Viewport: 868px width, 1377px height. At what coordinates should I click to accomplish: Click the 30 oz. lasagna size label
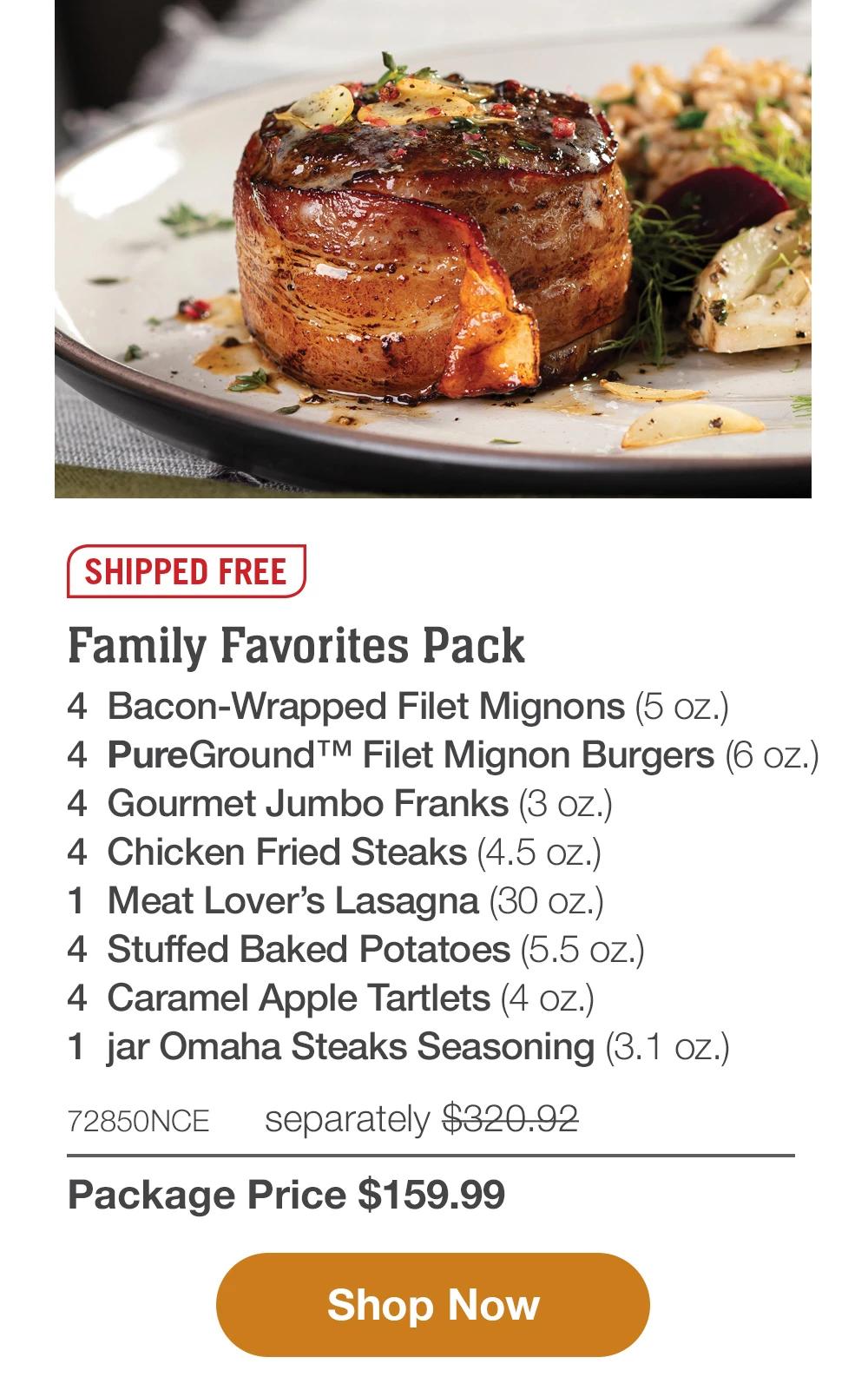pos(547,902)
